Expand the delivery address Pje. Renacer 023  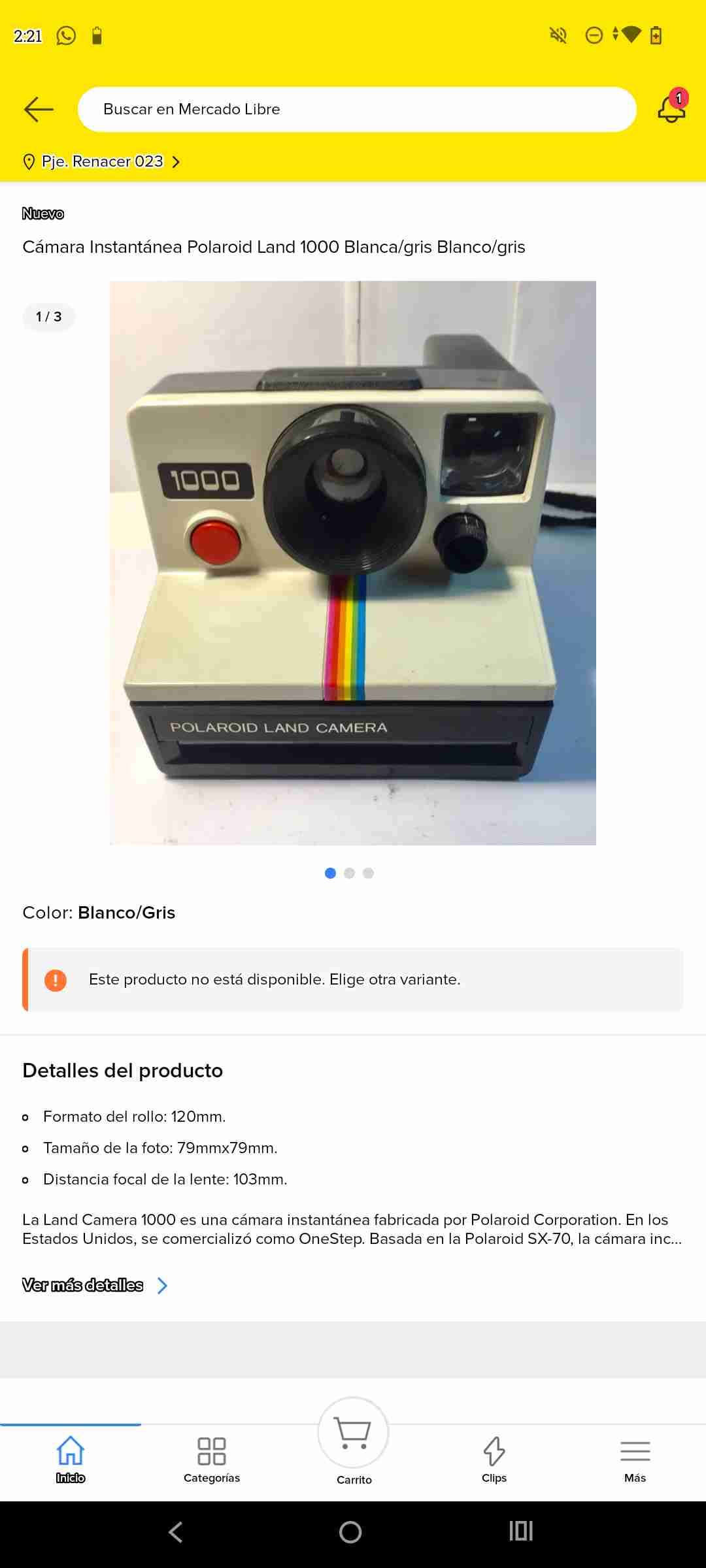point(101,161)
